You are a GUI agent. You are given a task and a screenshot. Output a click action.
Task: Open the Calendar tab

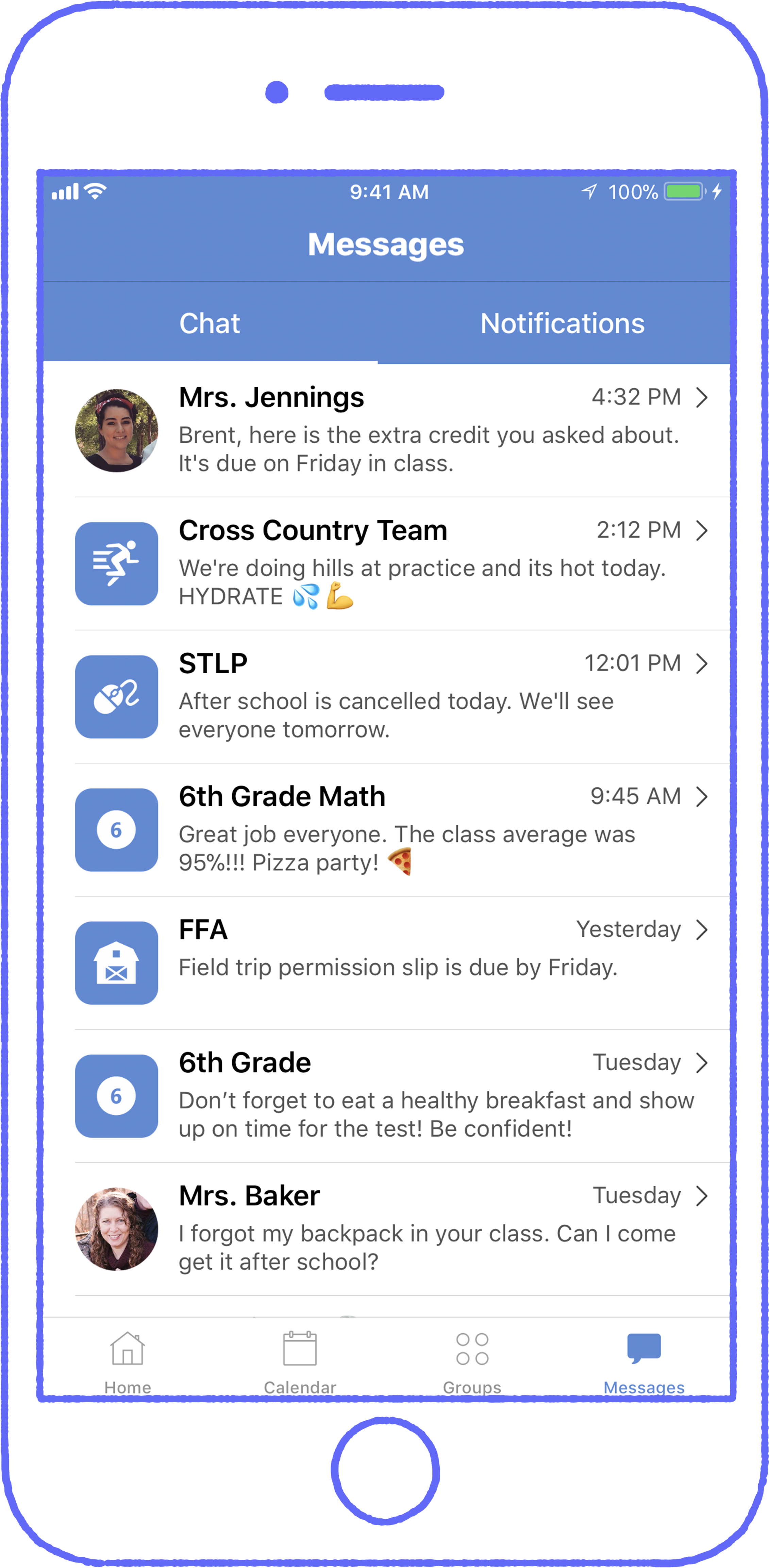tap(300, 1360)
